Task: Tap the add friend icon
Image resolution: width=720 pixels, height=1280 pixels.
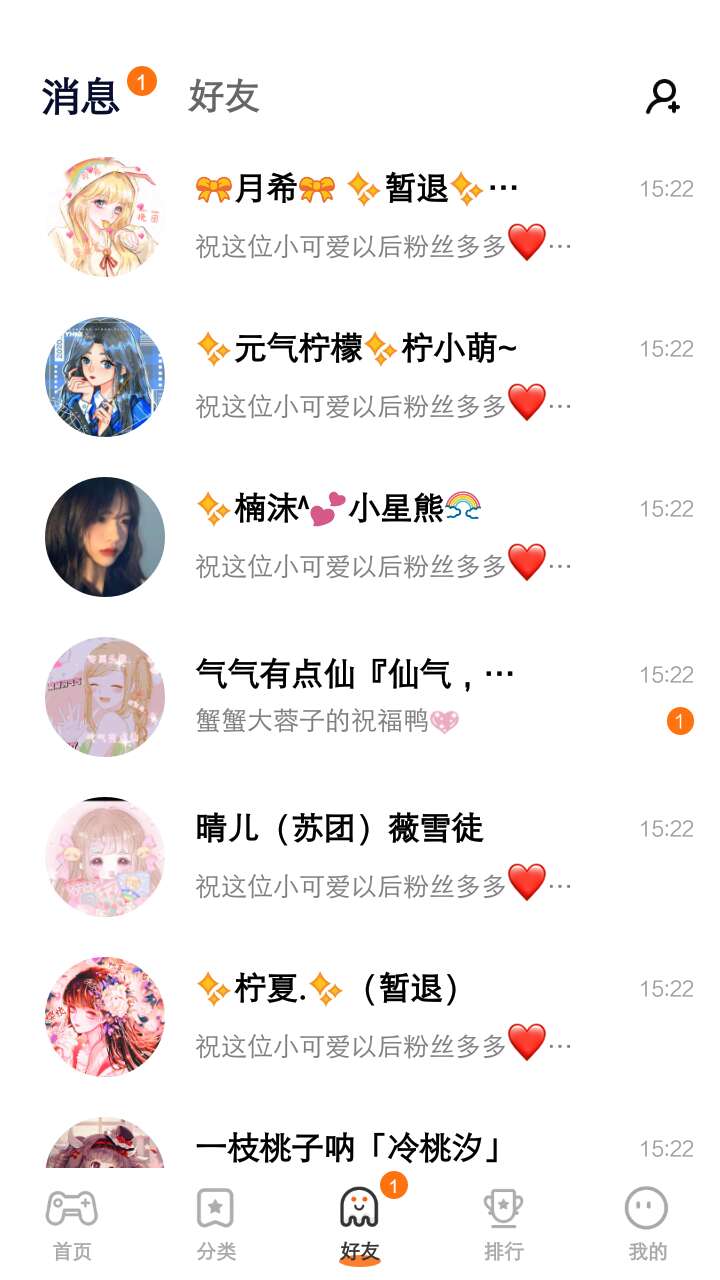Action: click(x=663, y=97)
